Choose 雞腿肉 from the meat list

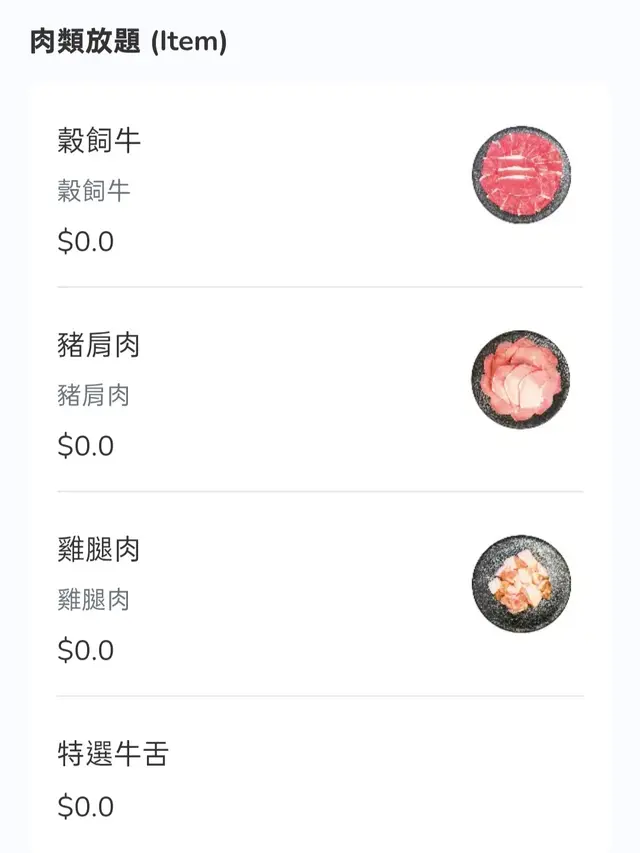[x=99, y=550]
